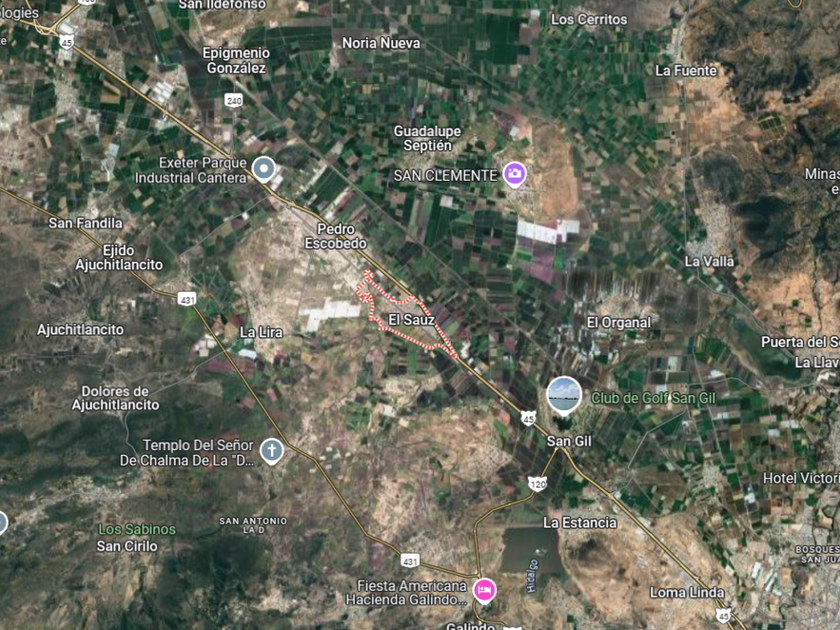Tap the Templo Del Señor De Chalma church pin
This screenshot has height=630, width=840.
point(271,451)
